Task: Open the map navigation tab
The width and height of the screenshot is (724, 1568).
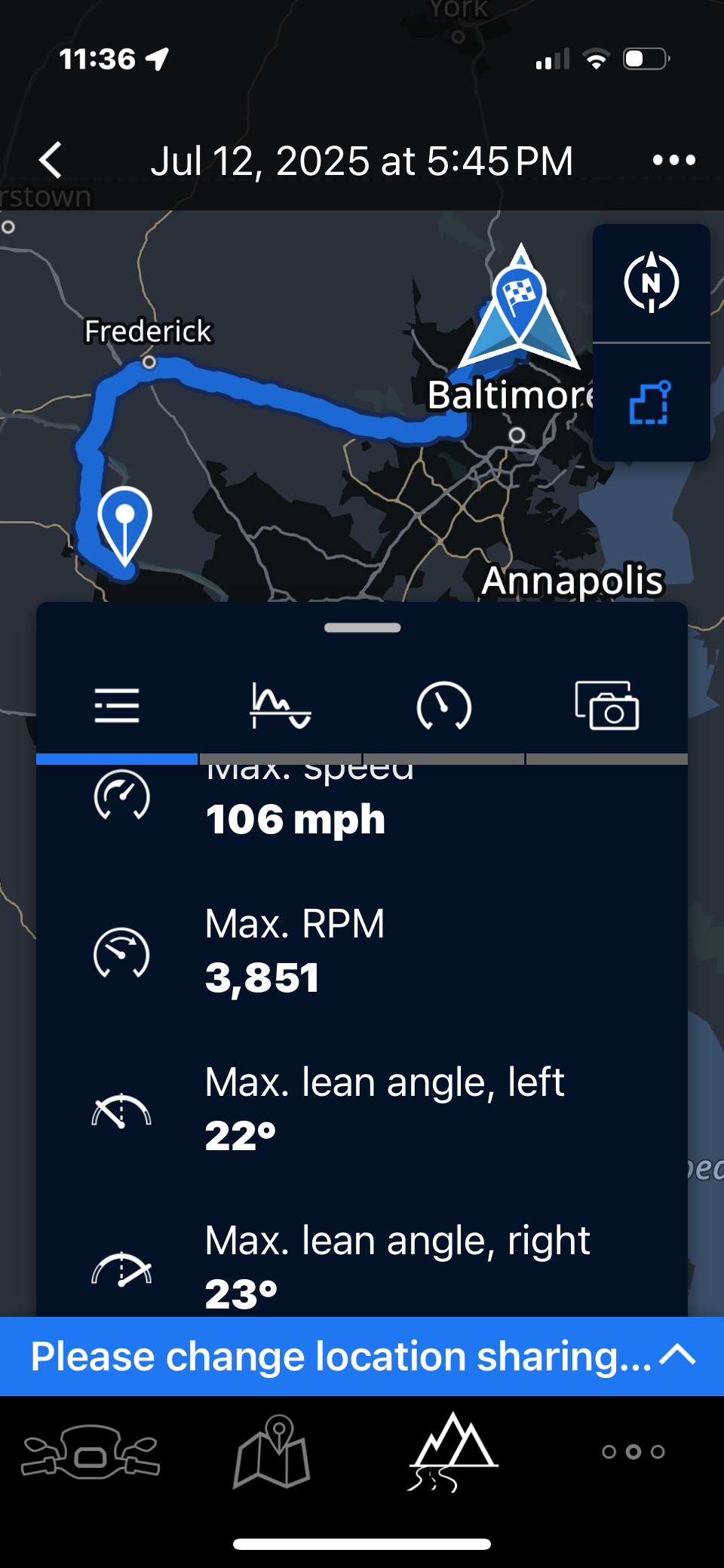Action: (x=271, y=1452)
